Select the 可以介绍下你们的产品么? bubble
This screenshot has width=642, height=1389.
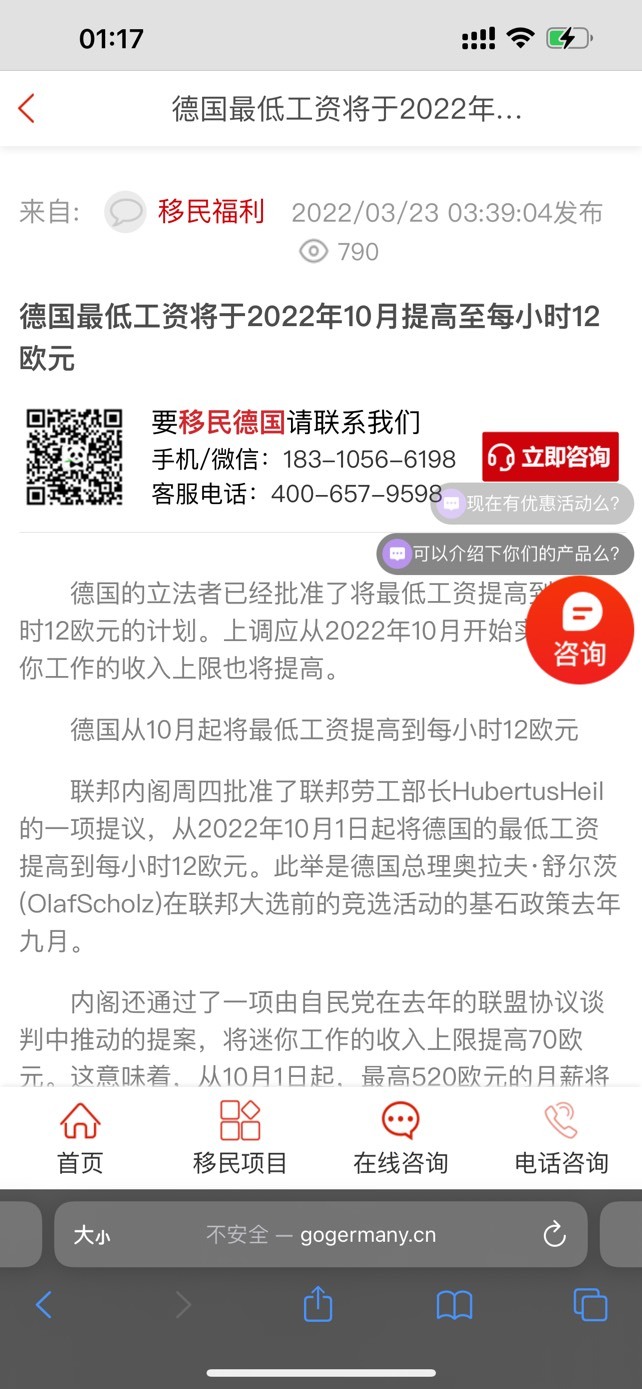tap(506, 553)
